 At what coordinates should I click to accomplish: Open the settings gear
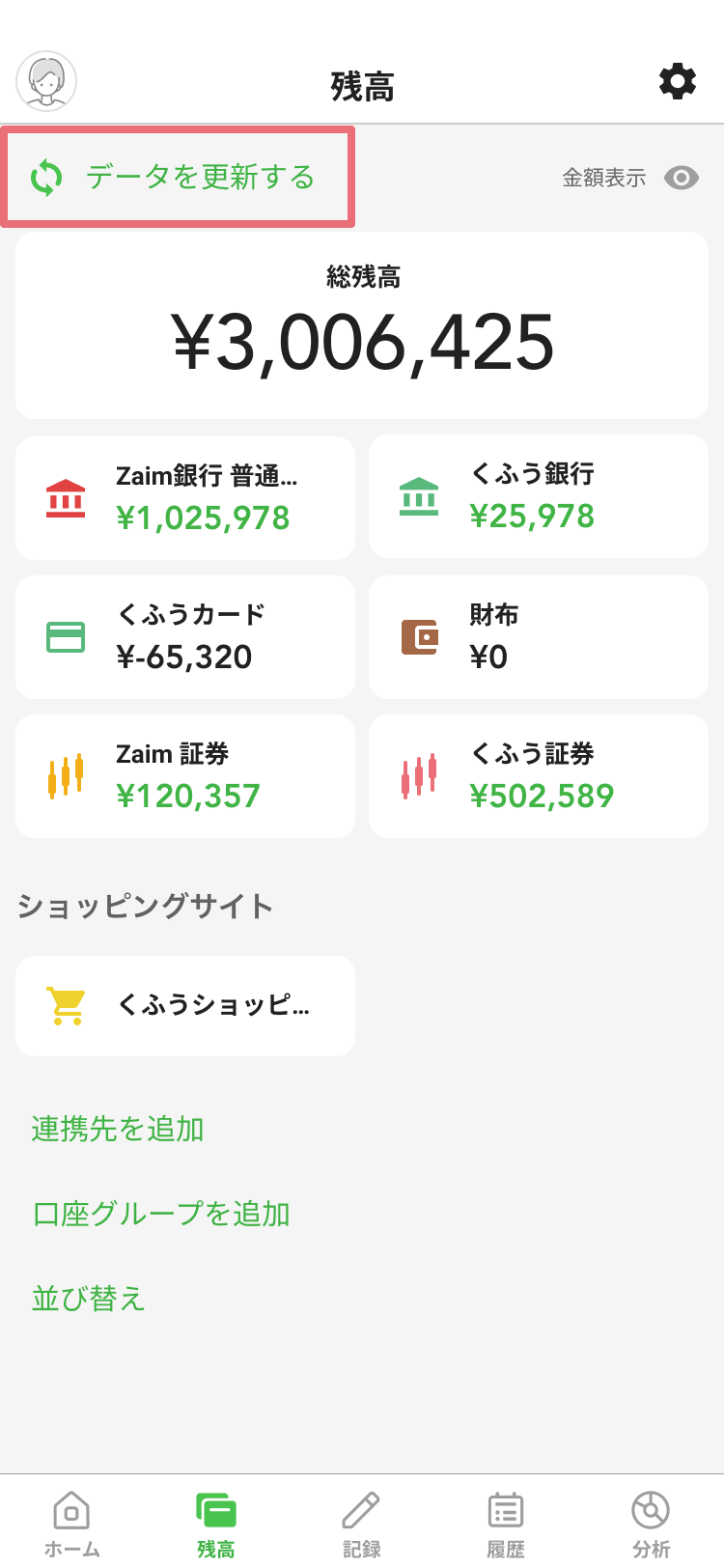click(x=678, y=81)
